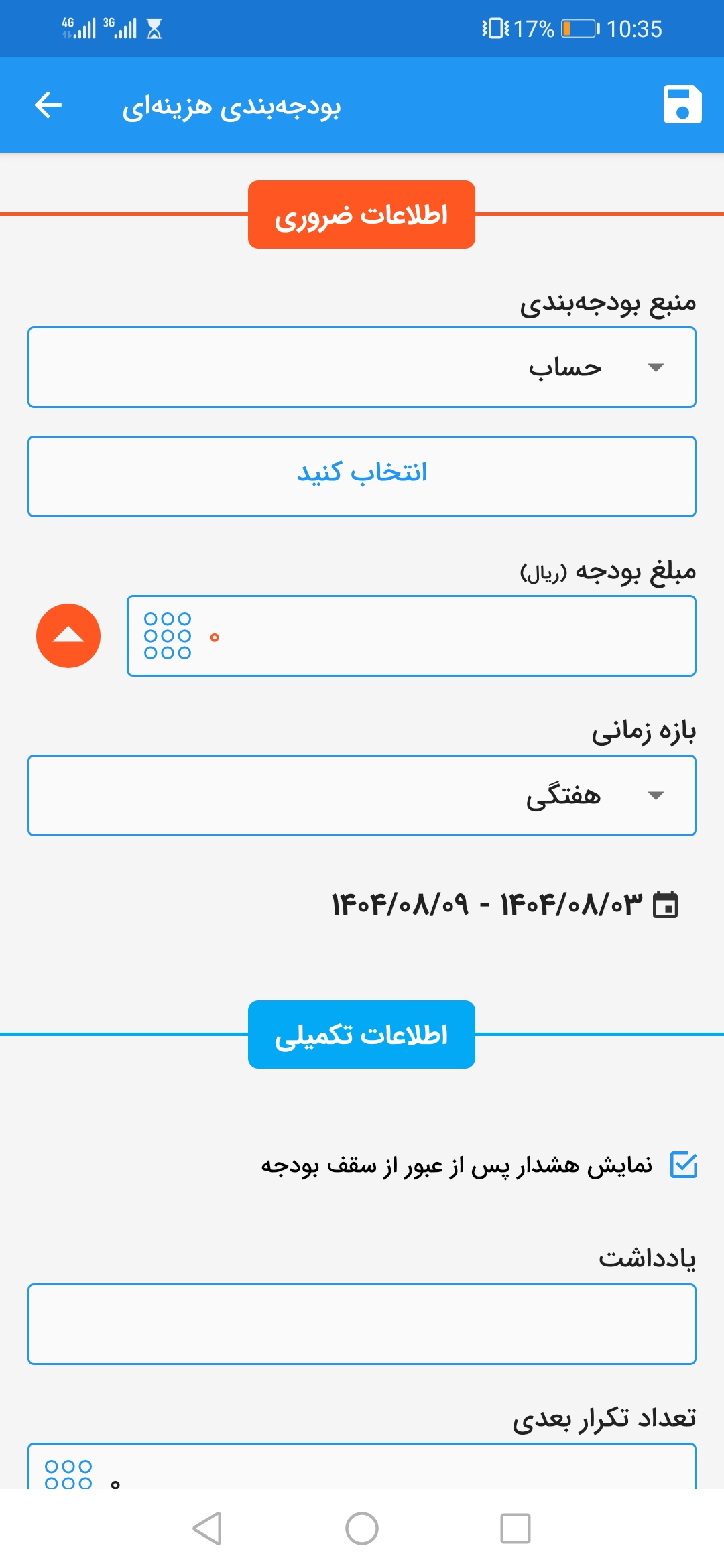
Task: Open the منبع بودجه‌بندی dropdown showing حساب
Action: click(x=362, y=367)
